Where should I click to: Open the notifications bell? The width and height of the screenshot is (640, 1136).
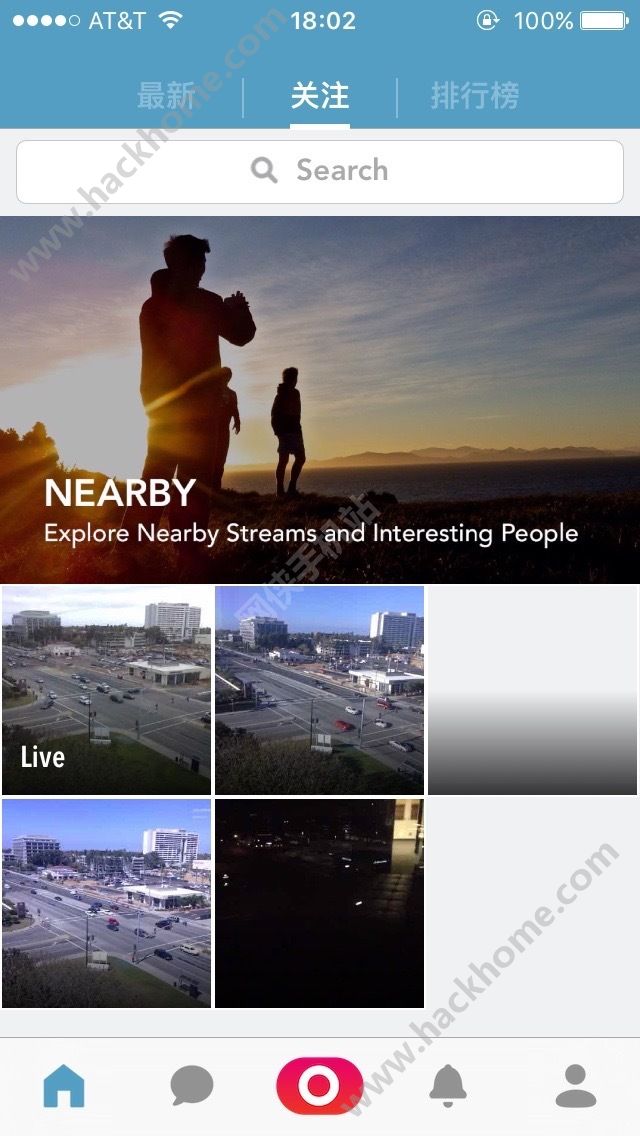[448, 1085]
